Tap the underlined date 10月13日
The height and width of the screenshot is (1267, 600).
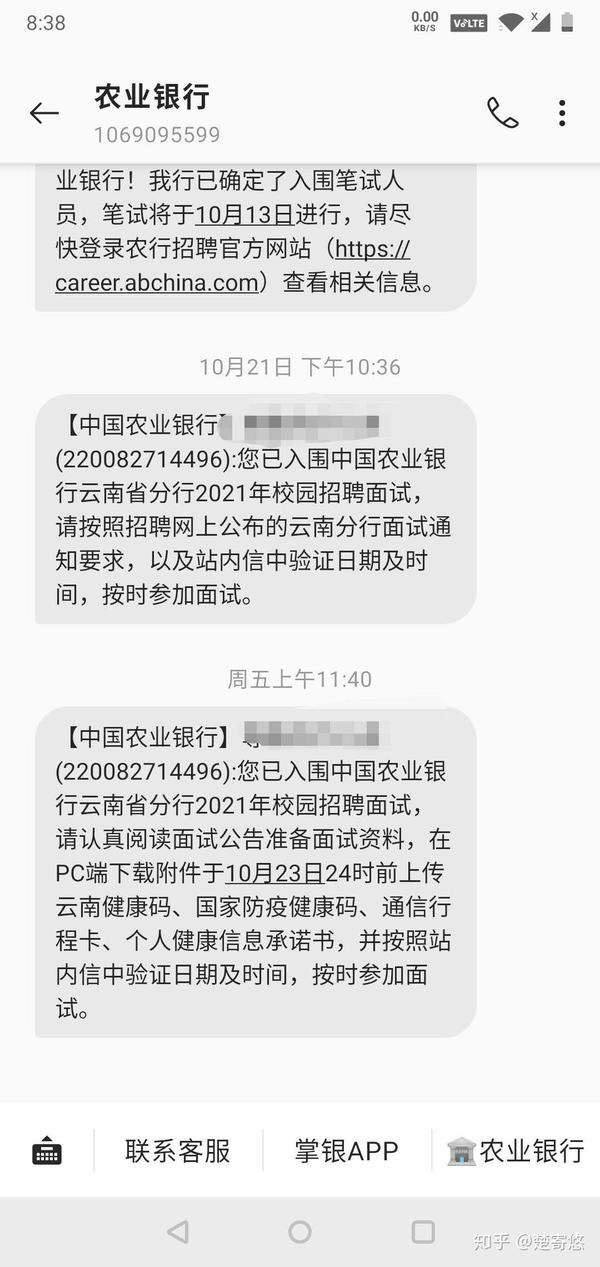pyautogui.click(x=244, y=216)
